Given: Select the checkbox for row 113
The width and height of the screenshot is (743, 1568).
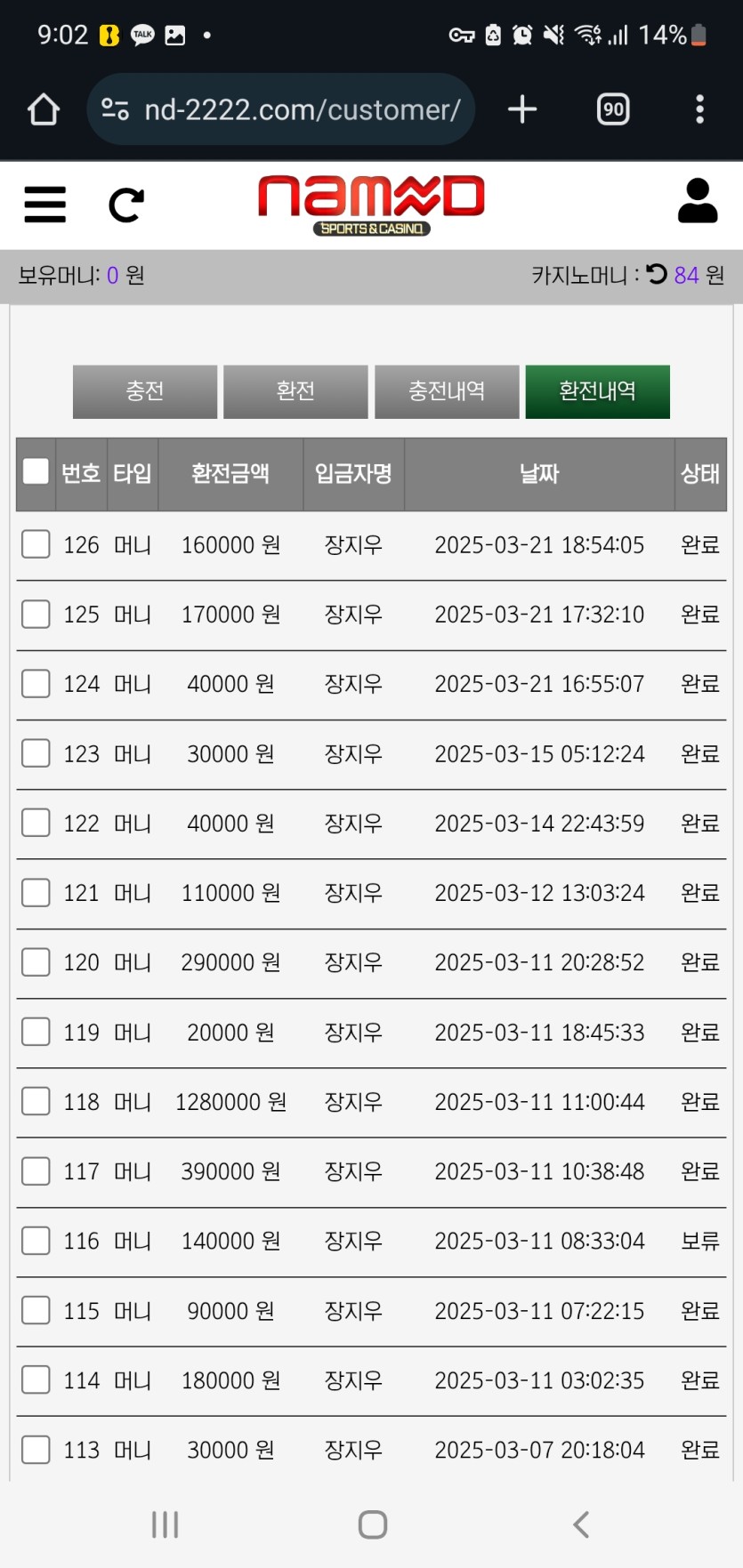Looking at the screenshot, I should coord(36,1449).
